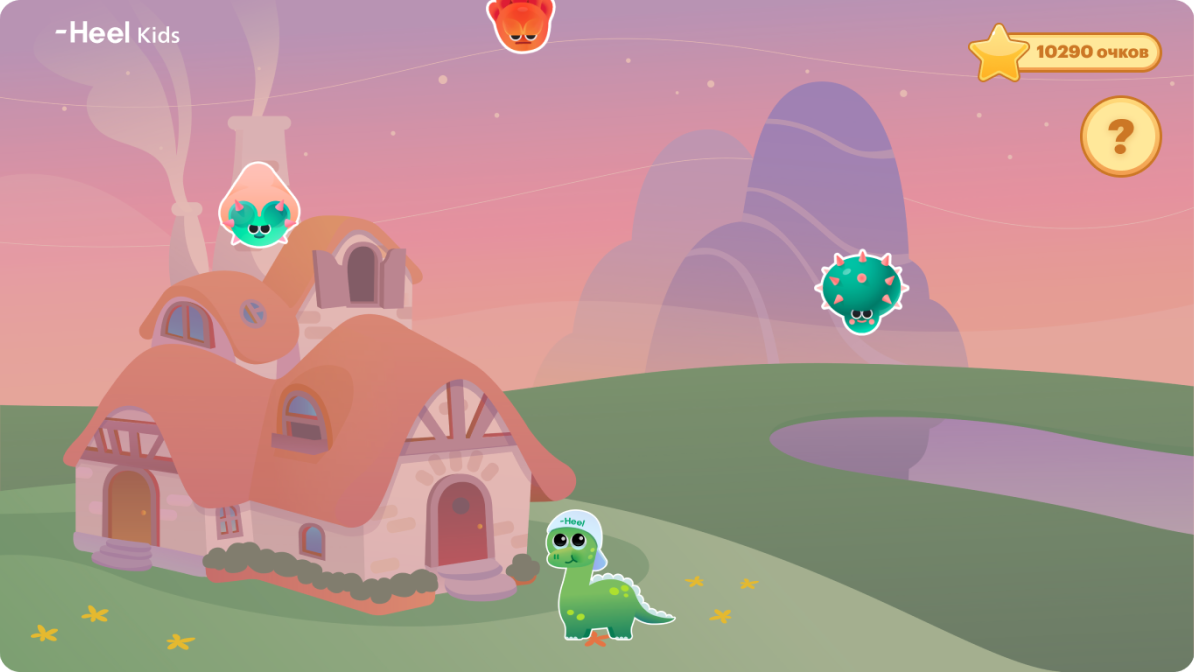This screenshot has height=672, width=1194.
Task: Tap the green spiky germ monster
Action: point(860,290)
